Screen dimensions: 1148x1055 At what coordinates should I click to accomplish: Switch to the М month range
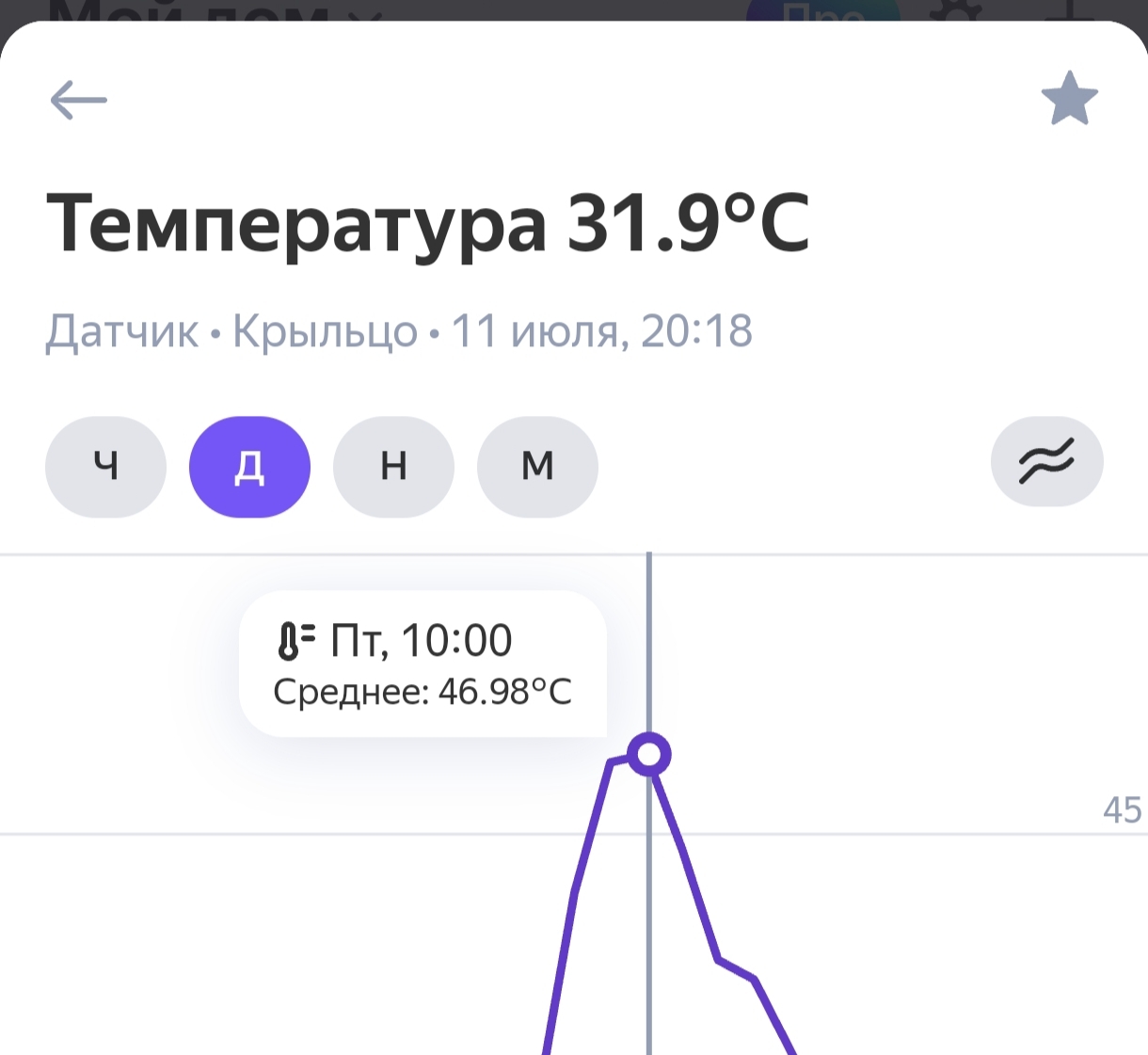537,467
